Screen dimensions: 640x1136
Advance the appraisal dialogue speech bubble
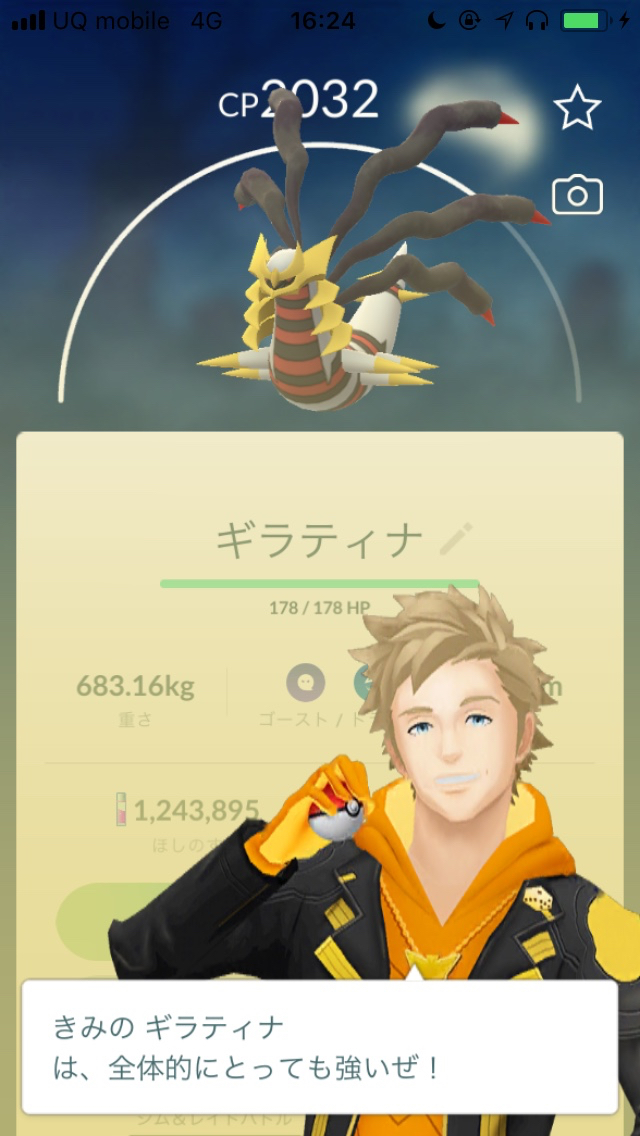click(x=319, y=1046)
